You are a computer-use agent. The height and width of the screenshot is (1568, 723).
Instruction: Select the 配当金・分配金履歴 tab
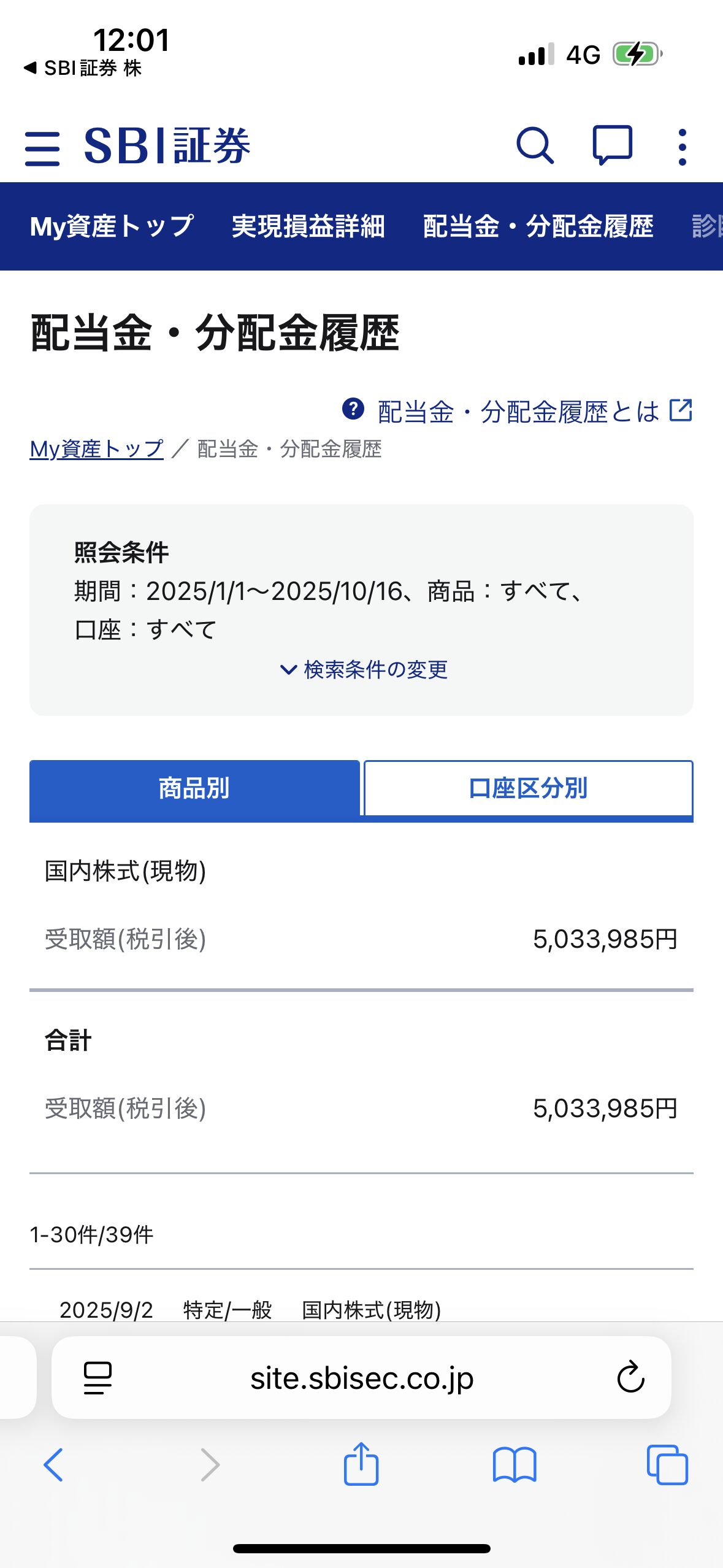click(538, 226)
